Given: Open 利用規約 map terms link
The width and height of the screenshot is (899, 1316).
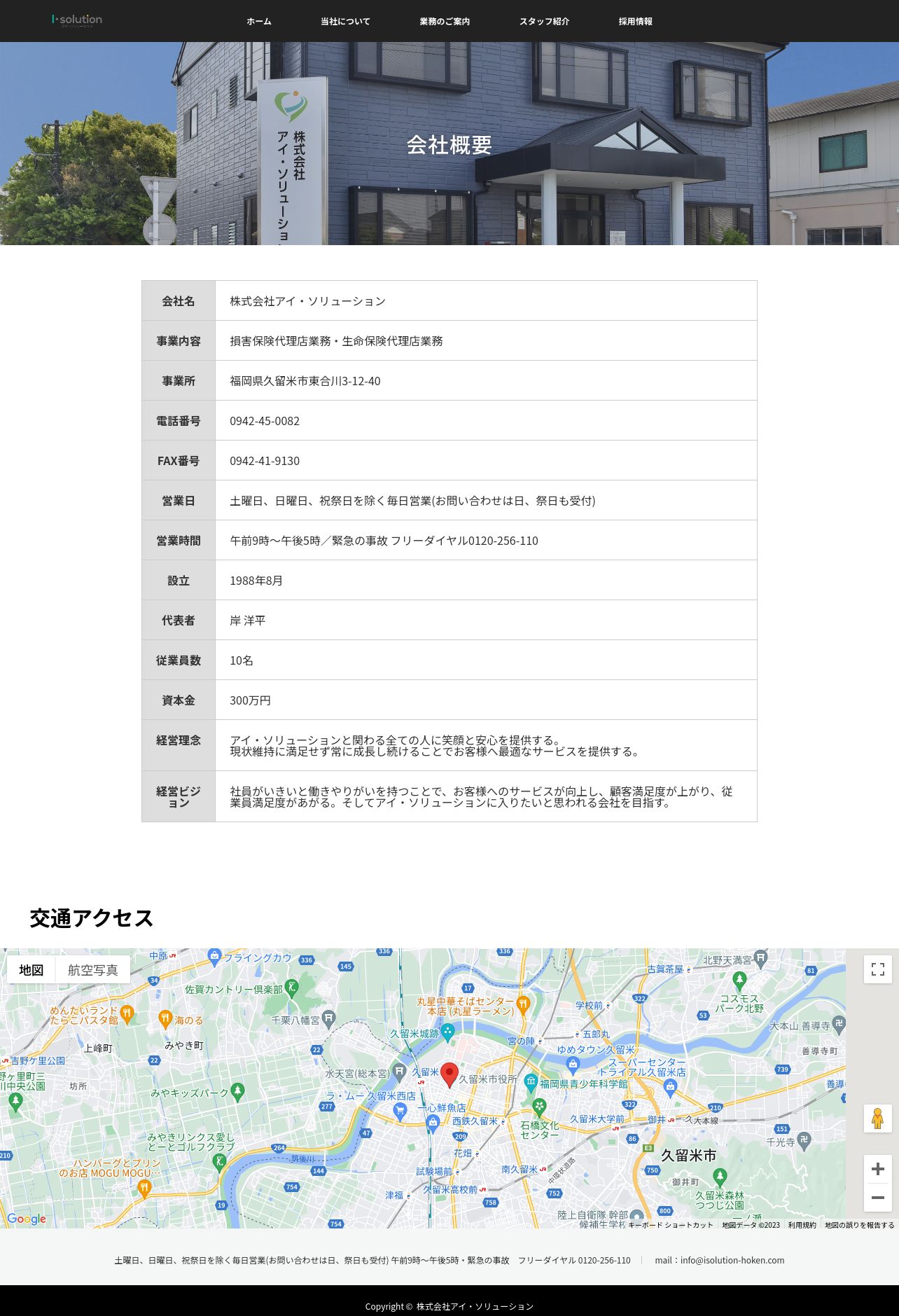Looking at the screenshot, I should 802,1225.
